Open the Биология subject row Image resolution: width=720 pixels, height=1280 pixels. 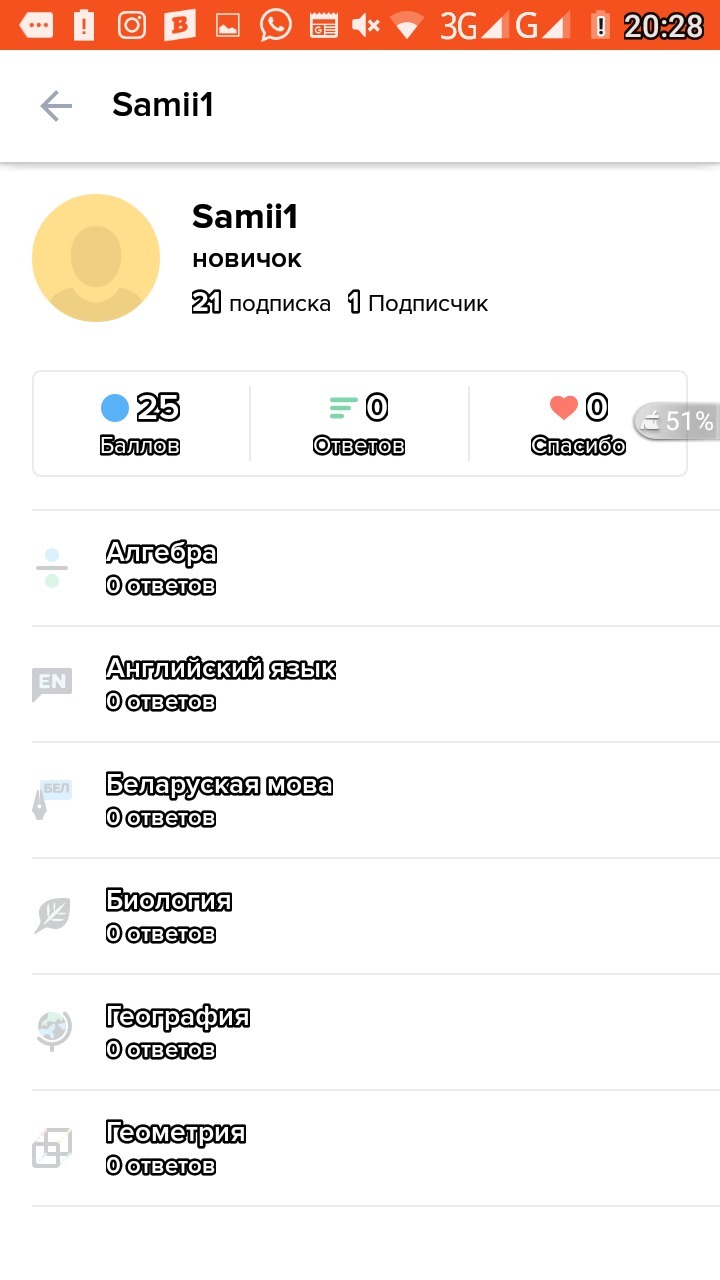coord(360,916)
